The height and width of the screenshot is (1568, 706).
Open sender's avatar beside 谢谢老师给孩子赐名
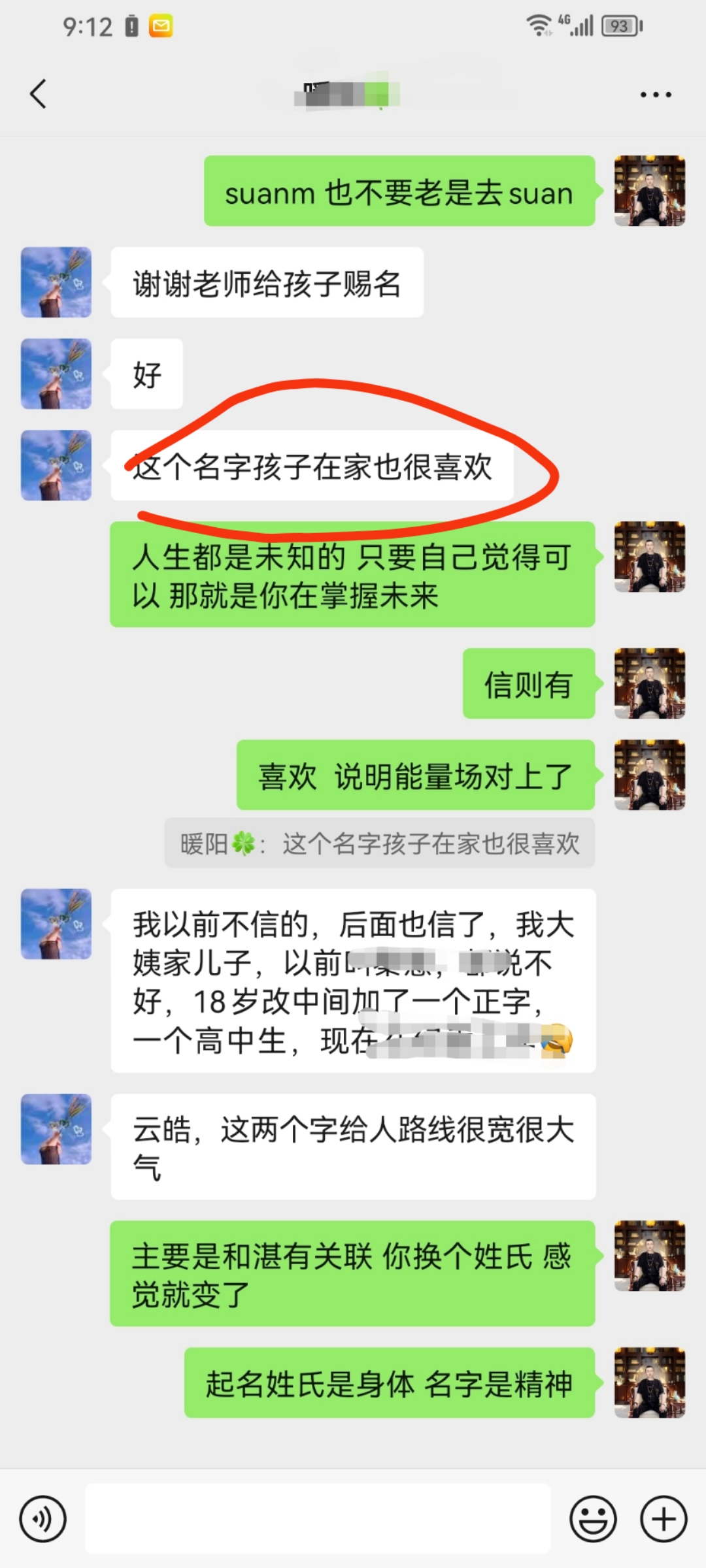click(56, 282)
